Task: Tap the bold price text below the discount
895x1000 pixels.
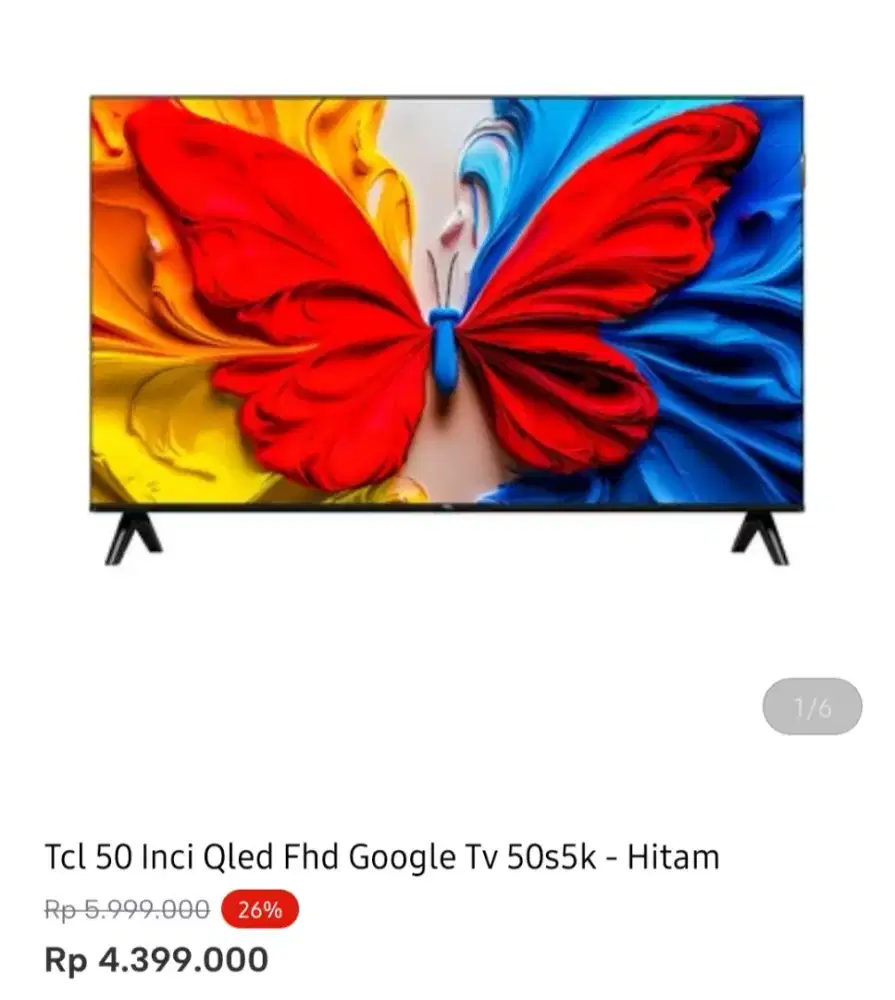Action: pos(155,958)
